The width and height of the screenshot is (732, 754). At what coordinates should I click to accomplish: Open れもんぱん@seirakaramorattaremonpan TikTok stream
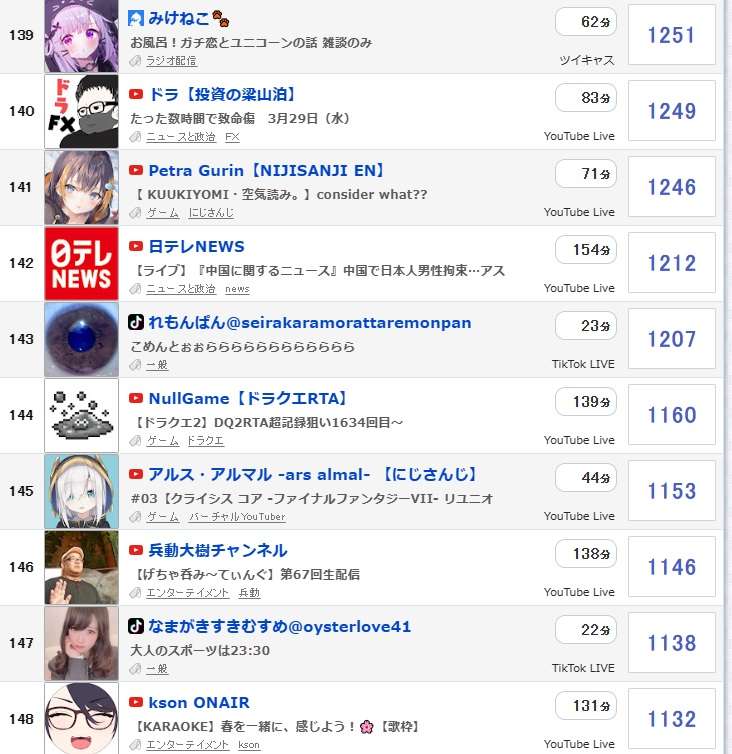point(309,323)
